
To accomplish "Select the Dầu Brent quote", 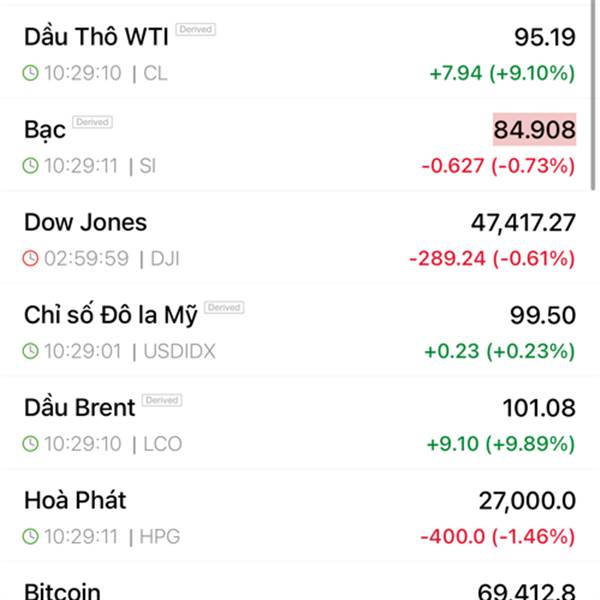I will click(295, 423).
